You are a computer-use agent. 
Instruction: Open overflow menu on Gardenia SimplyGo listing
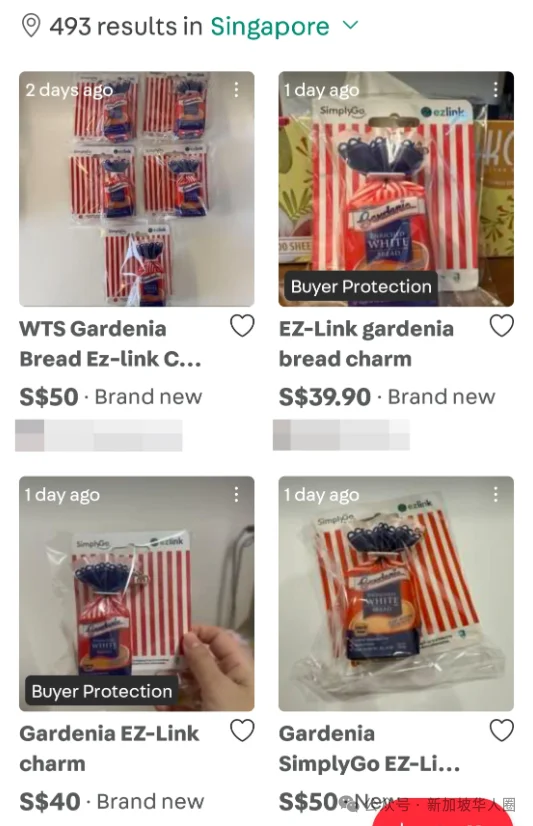(496, 494)
